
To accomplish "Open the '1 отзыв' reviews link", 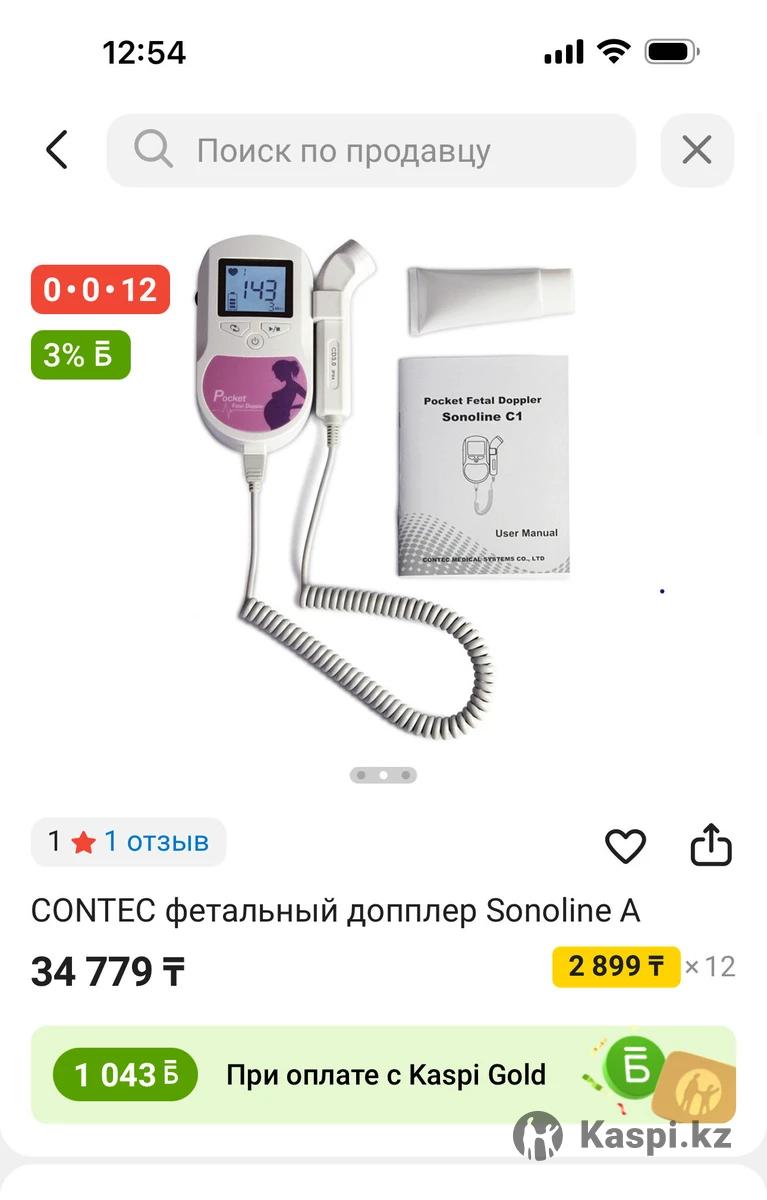I will point(157,842).
